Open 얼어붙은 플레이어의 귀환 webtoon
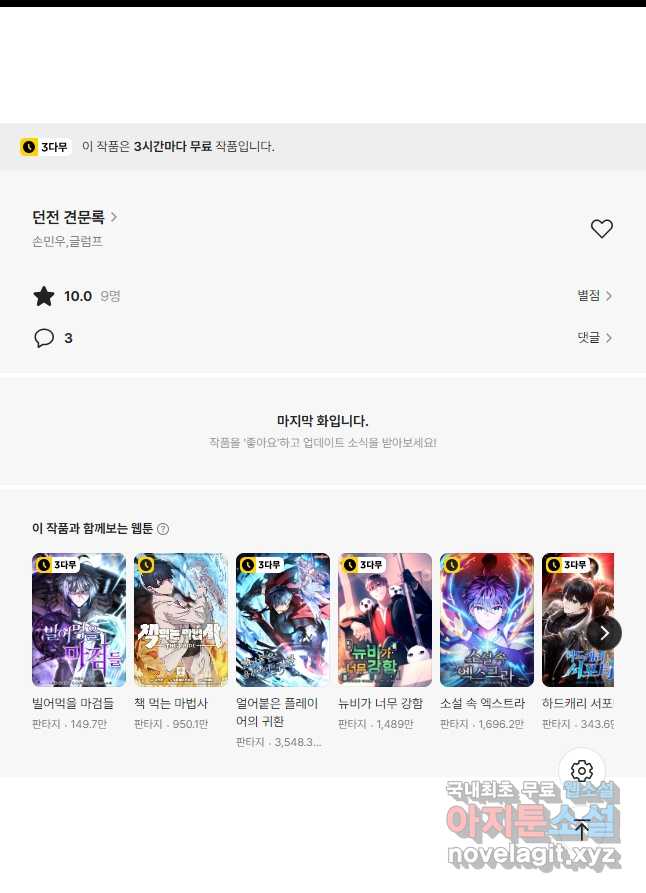 (283, 620)
